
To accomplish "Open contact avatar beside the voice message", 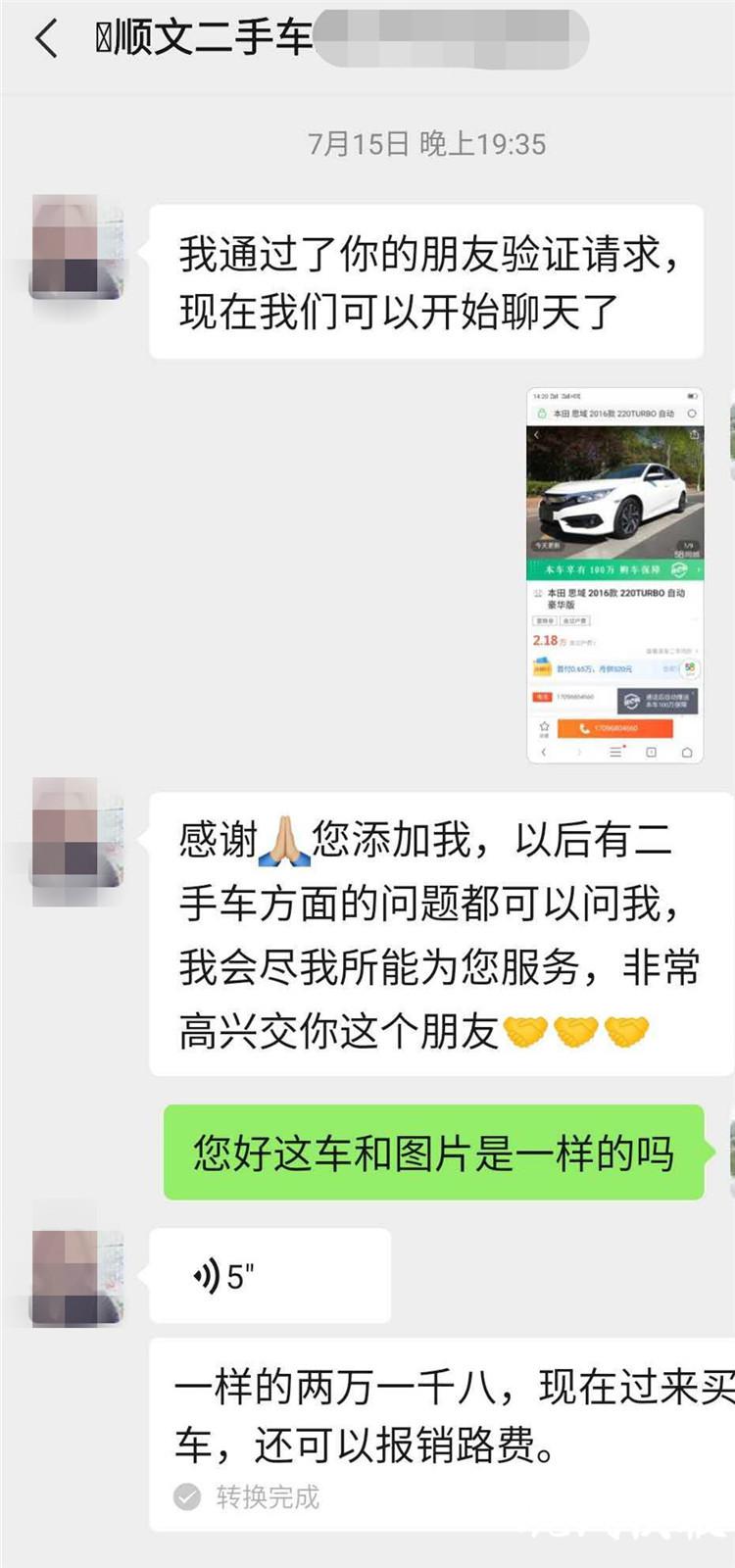I will pyautogui.click(x=77, y=1277).
